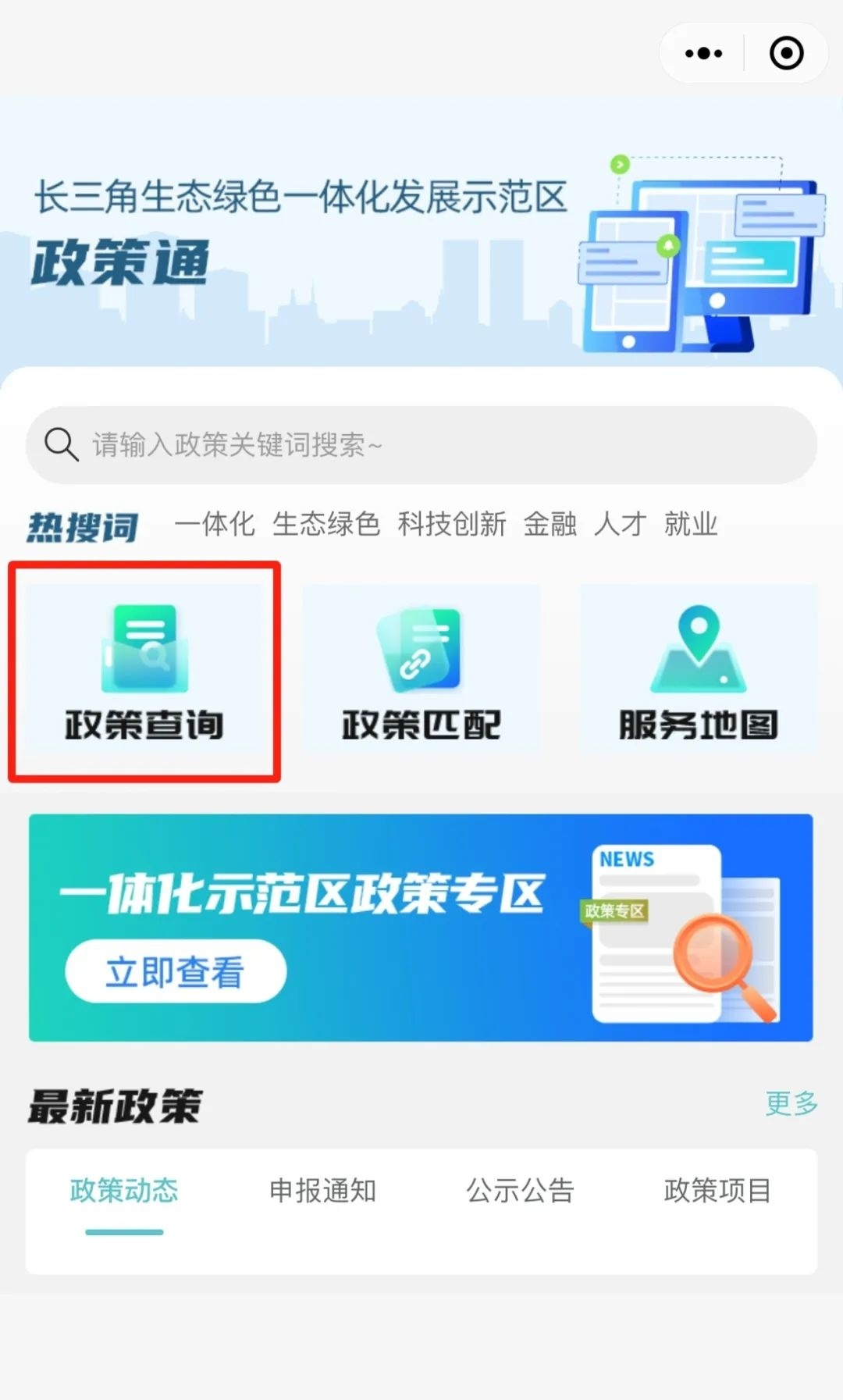The height and width of the screenshot is (1400, 843).
Task: Select the hot search word 科技创新
Action: coord(451,524)
